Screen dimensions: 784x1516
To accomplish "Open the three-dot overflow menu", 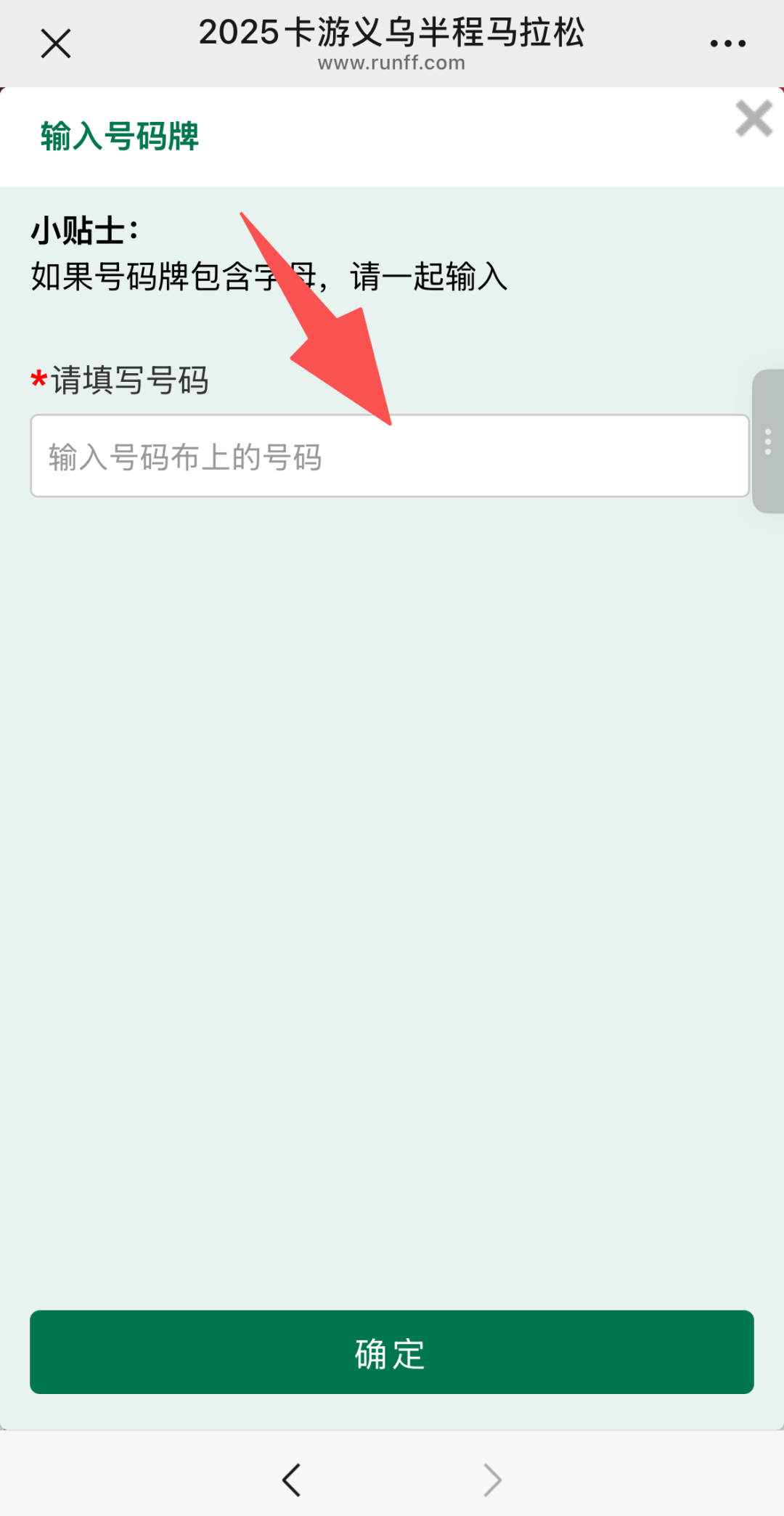I will 727,44.
